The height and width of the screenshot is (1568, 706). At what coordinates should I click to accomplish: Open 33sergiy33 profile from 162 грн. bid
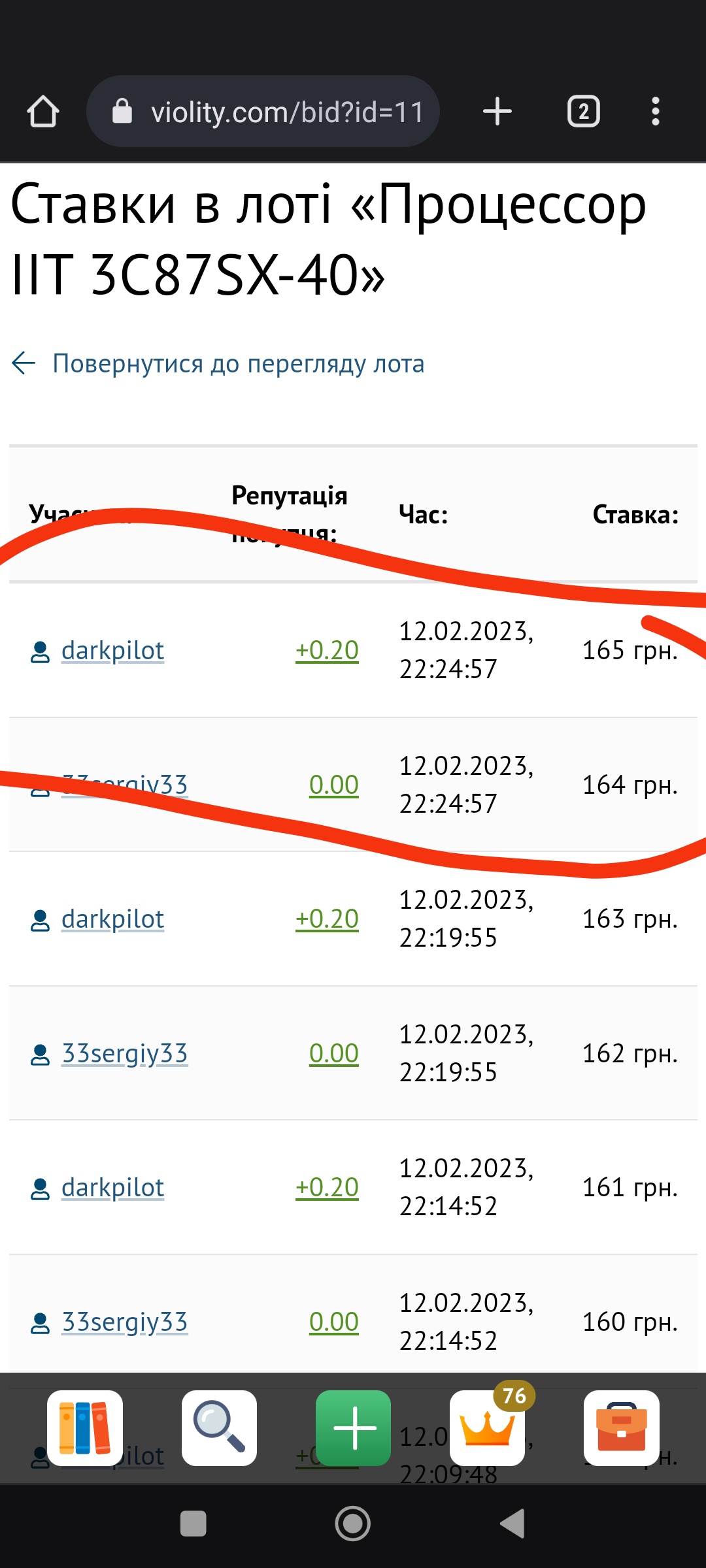point(124,1054)
